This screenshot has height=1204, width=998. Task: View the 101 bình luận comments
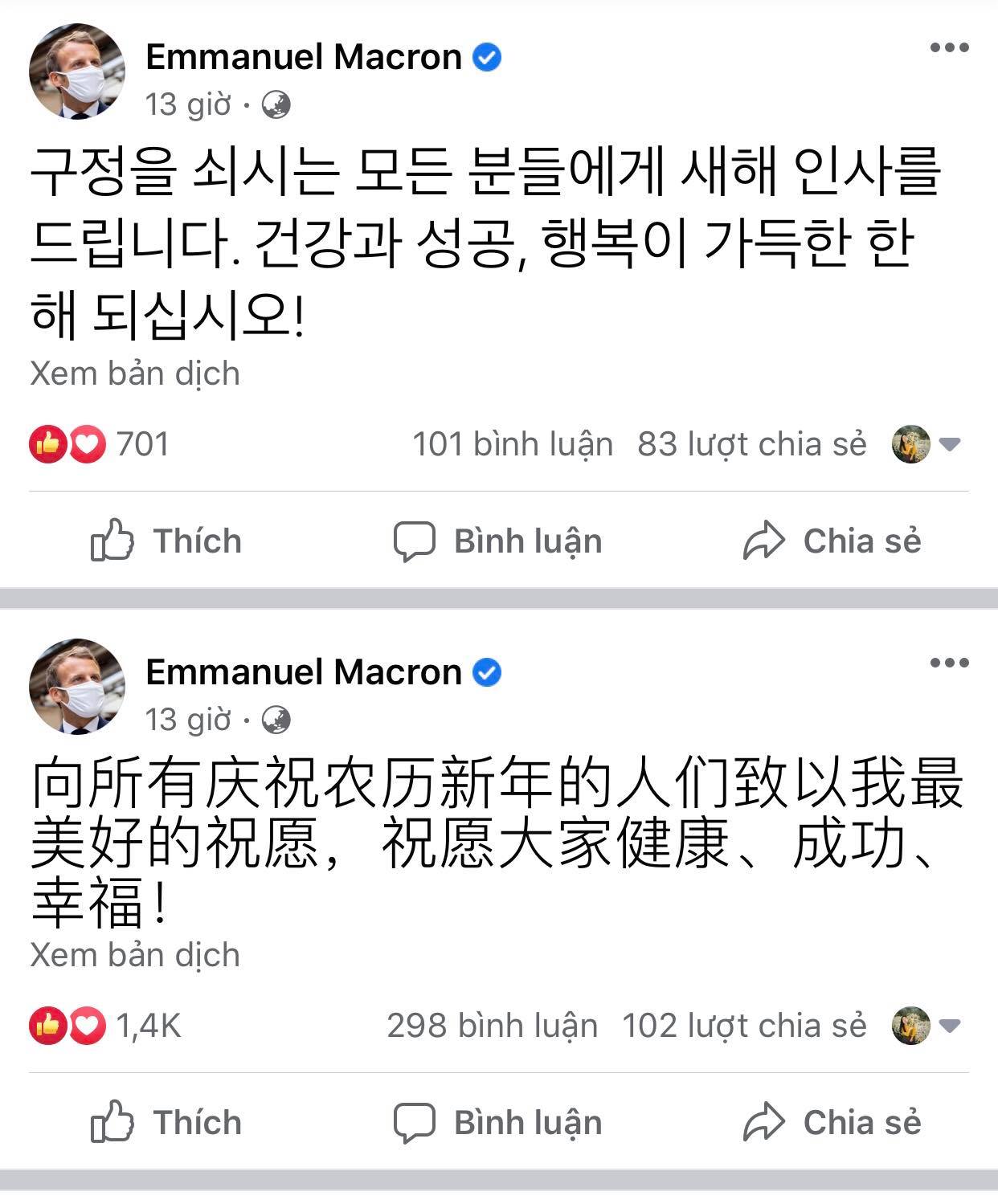click(x=512, y=444)
